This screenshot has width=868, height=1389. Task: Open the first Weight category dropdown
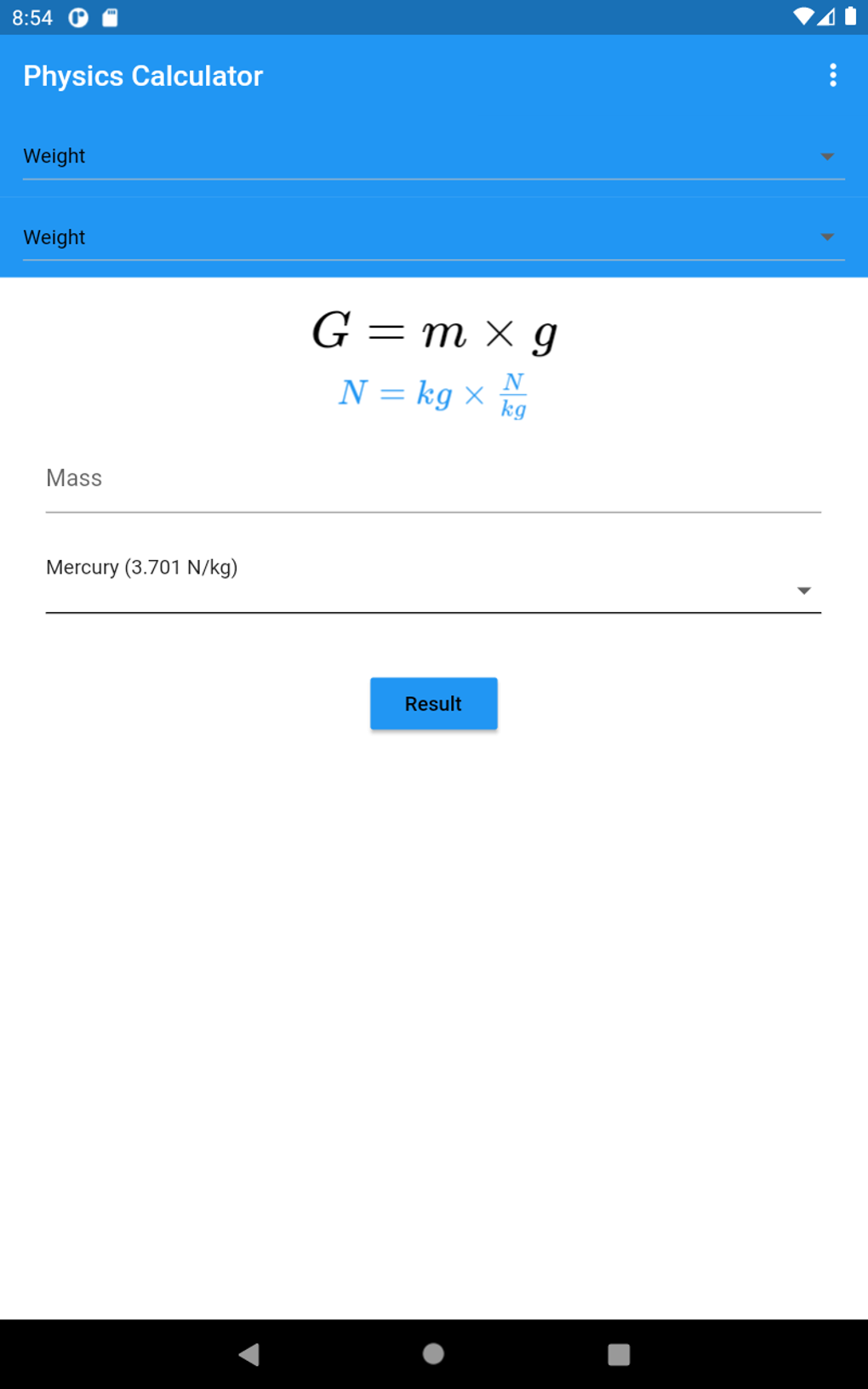click(x=434, y=156)
